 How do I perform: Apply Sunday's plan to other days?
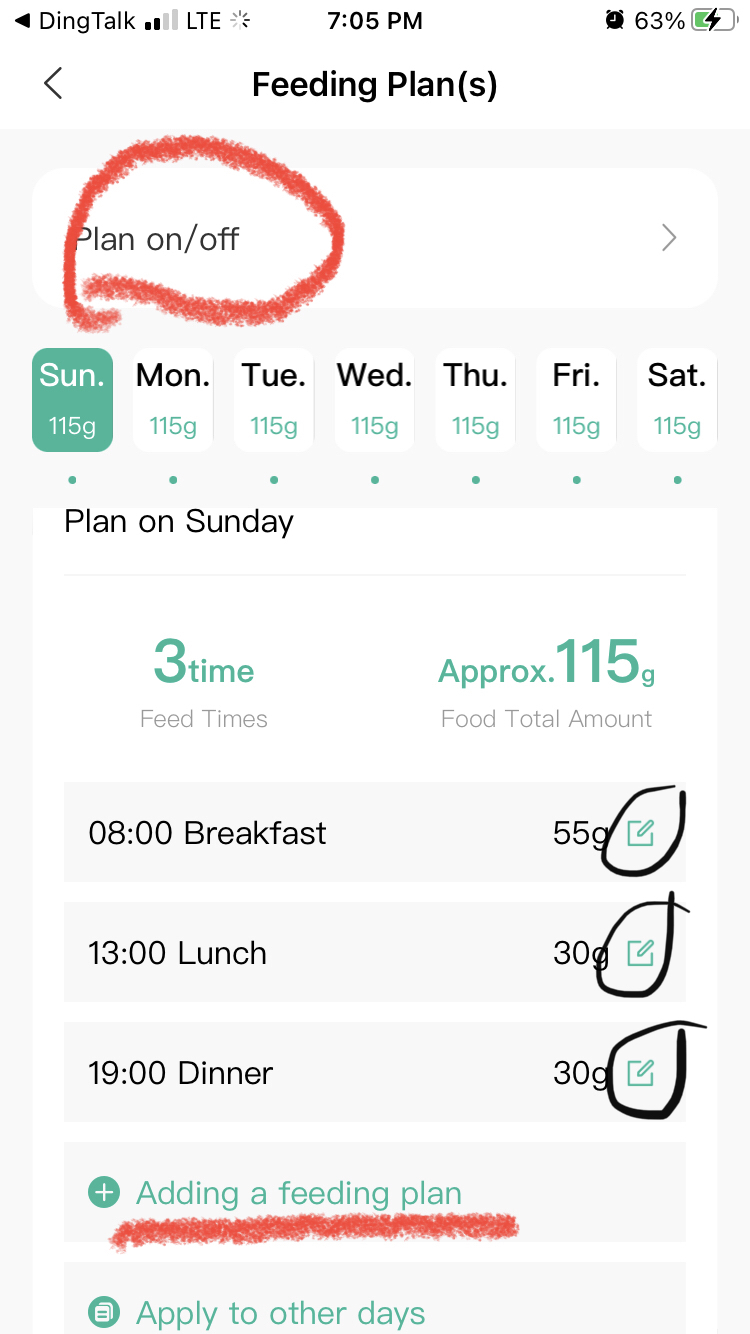click(x=280, y=1312)
